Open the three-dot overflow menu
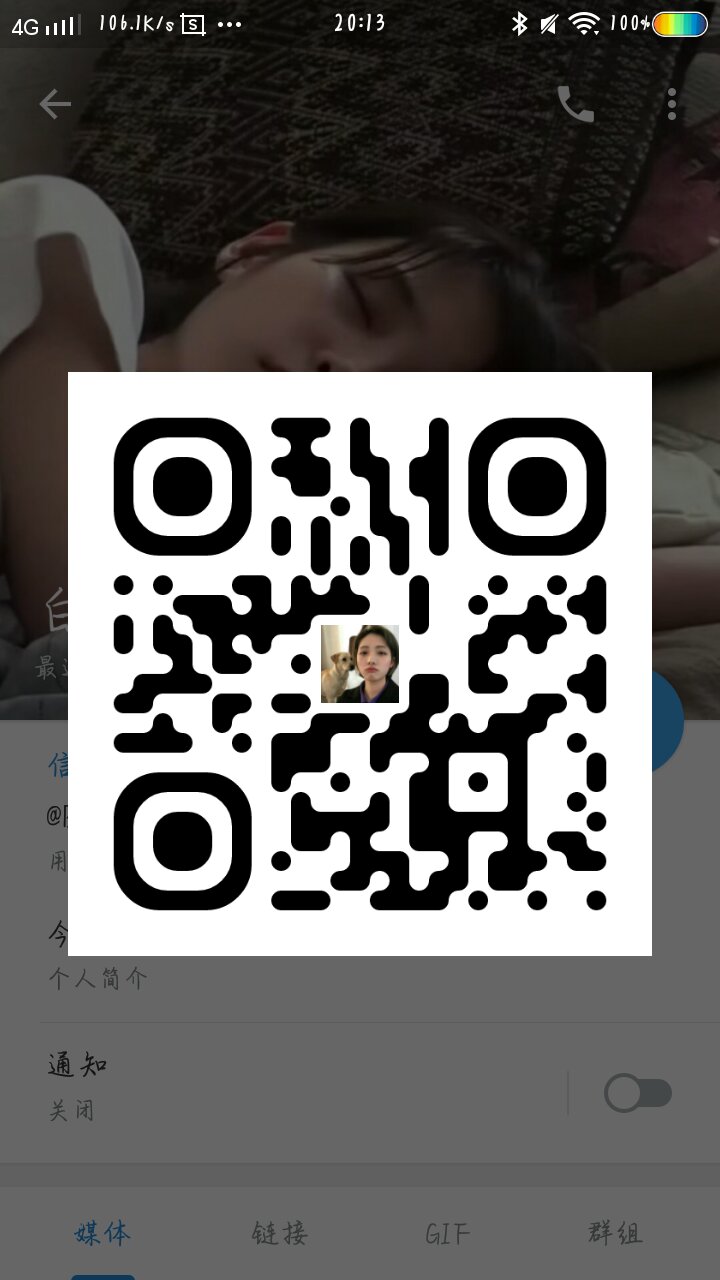Screen dimensions: 720x1280 pyautogui.click(x=672, y=104)
